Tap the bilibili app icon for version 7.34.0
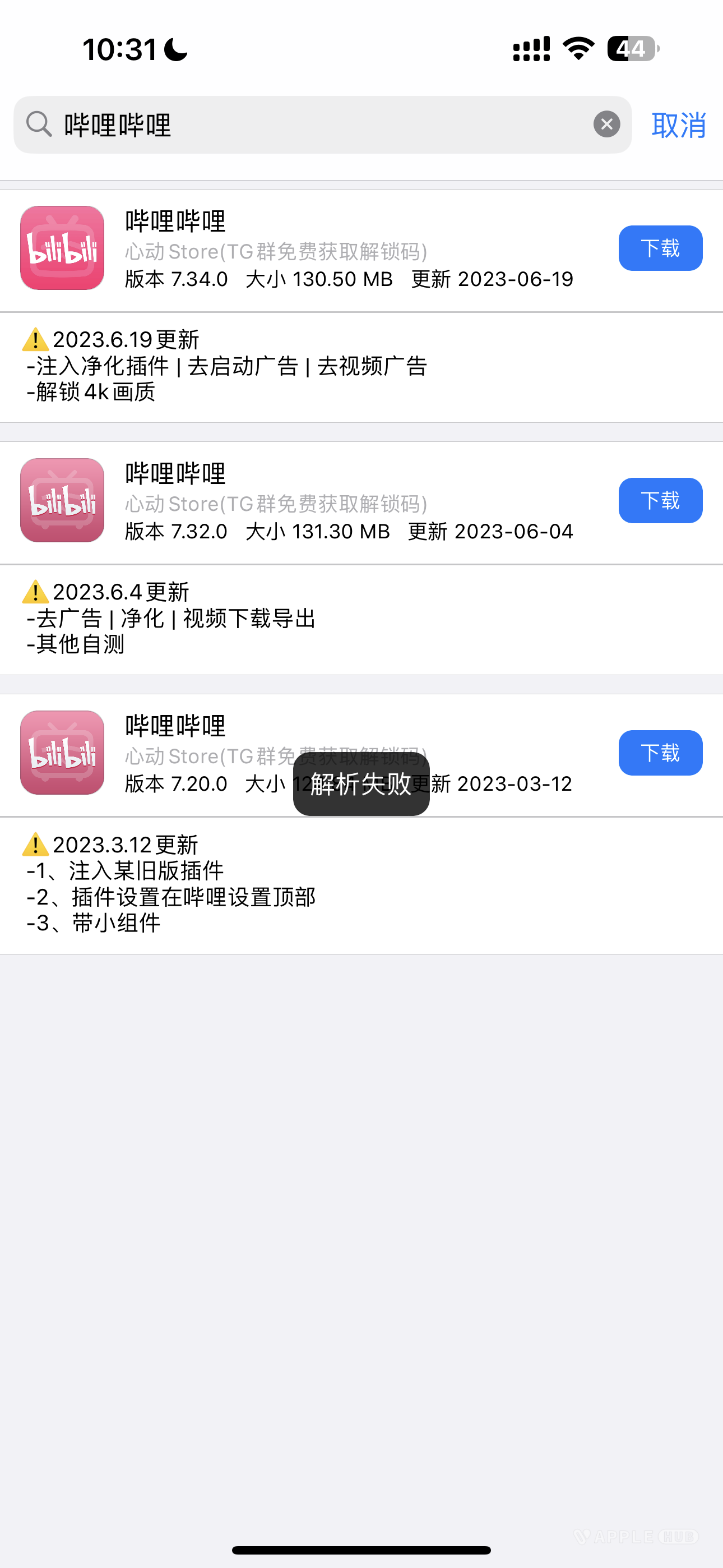This screenshot has width=723, height=1568. coord(62,248)
